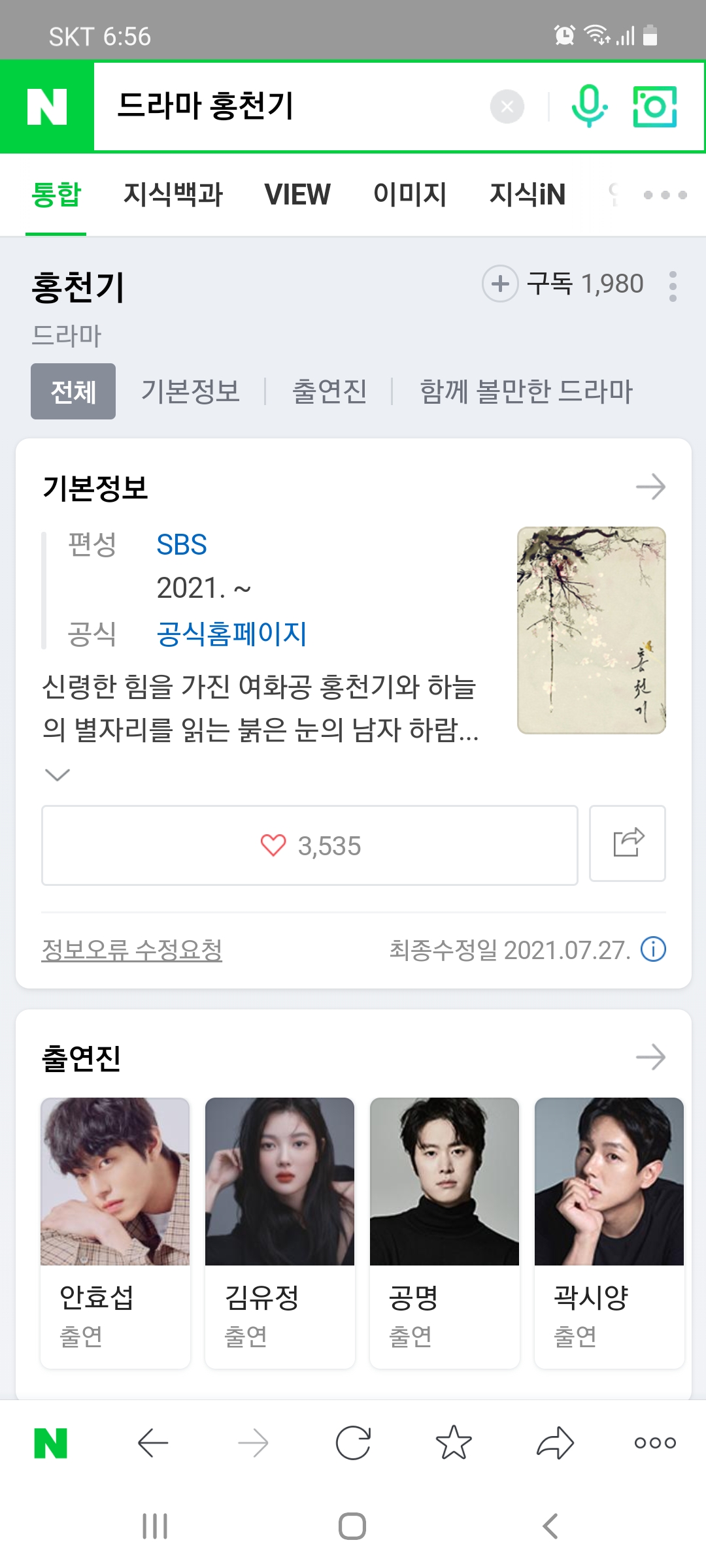Bookmark this page with the star
Screen dimensions: 706x1568
click(454, 1443)
